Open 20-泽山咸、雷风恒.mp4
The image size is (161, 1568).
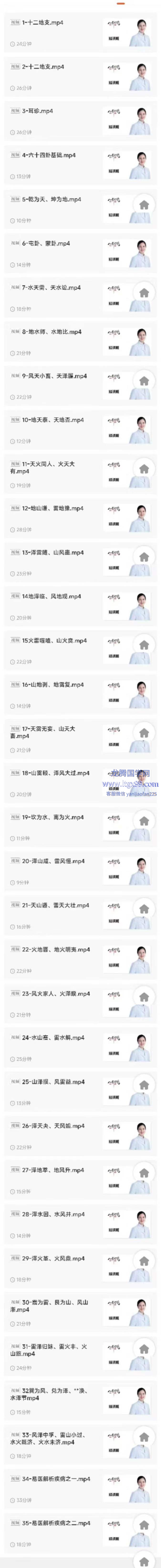pos(53,861)
